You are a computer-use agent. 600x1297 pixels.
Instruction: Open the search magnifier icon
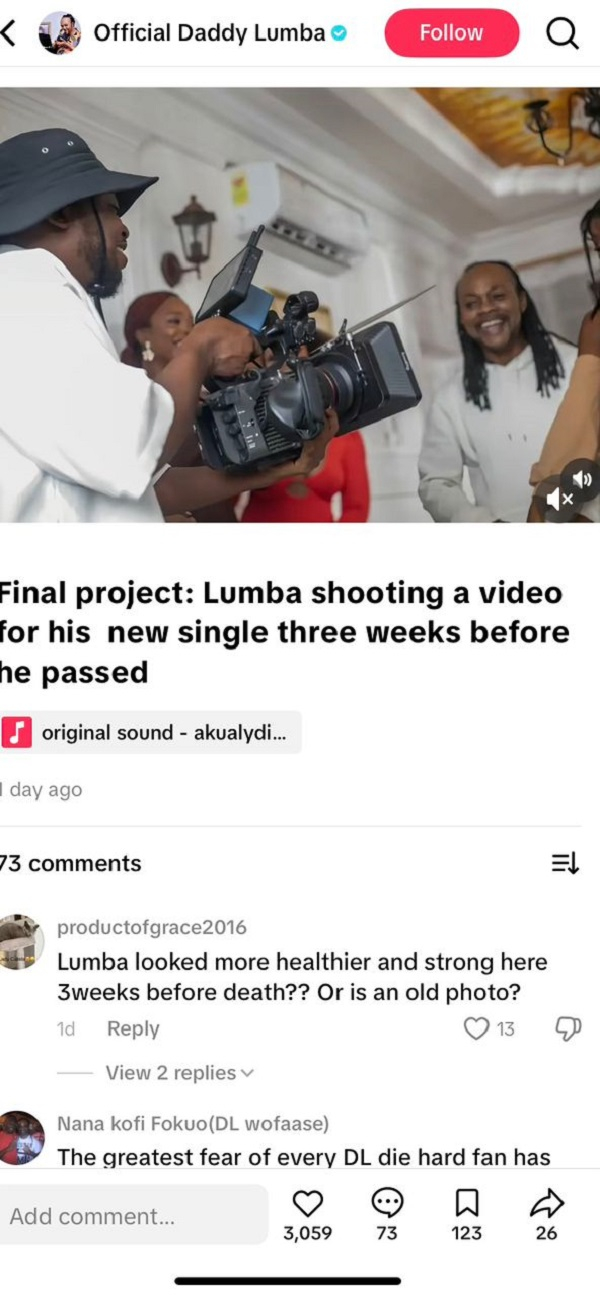(x=563, y=34)
